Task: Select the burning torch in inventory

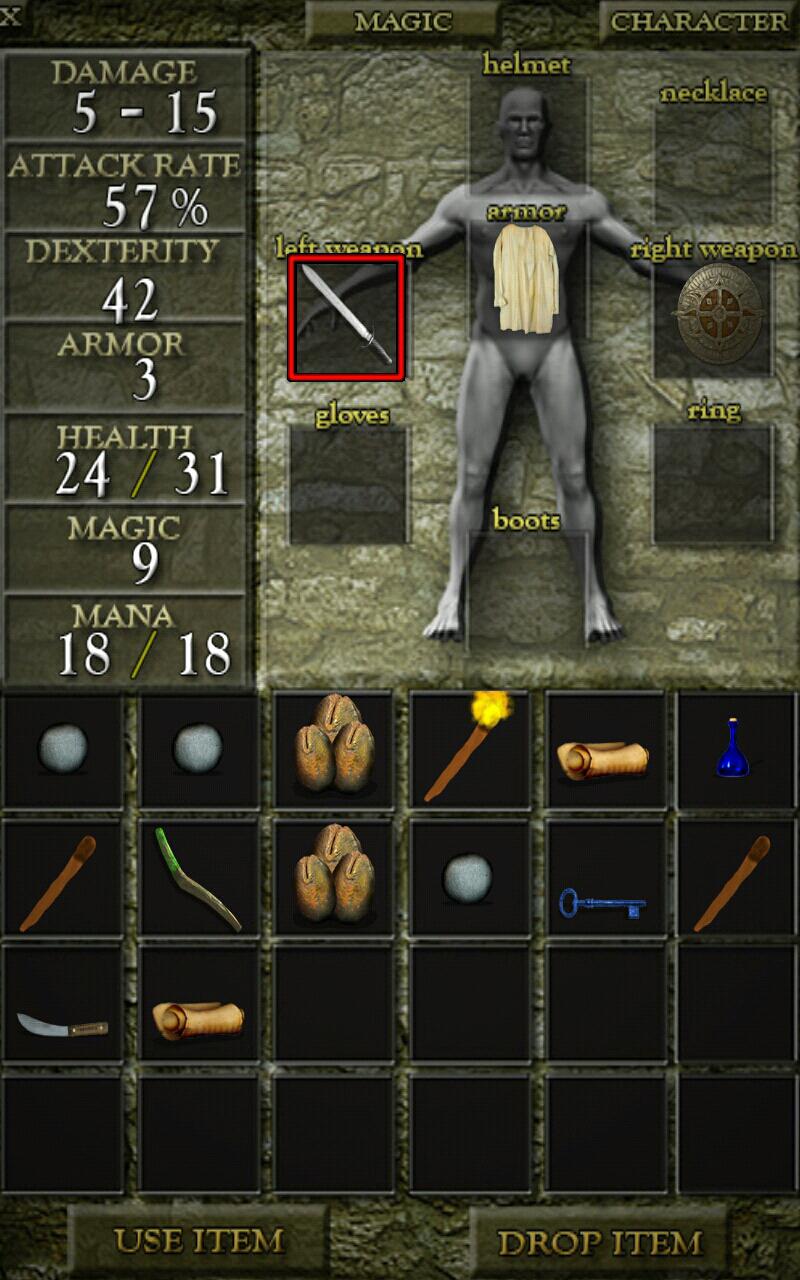Action: 468,747
